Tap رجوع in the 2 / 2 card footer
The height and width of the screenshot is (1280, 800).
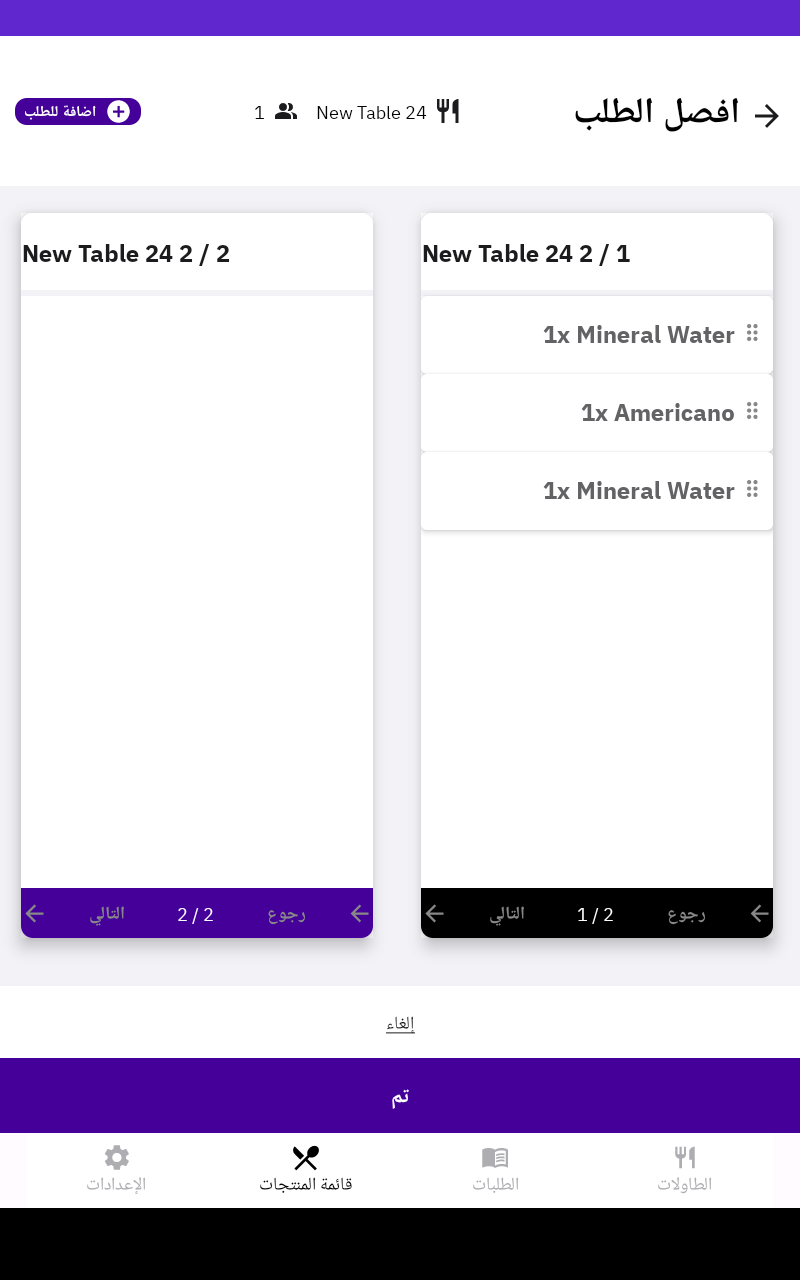(287, 914)
